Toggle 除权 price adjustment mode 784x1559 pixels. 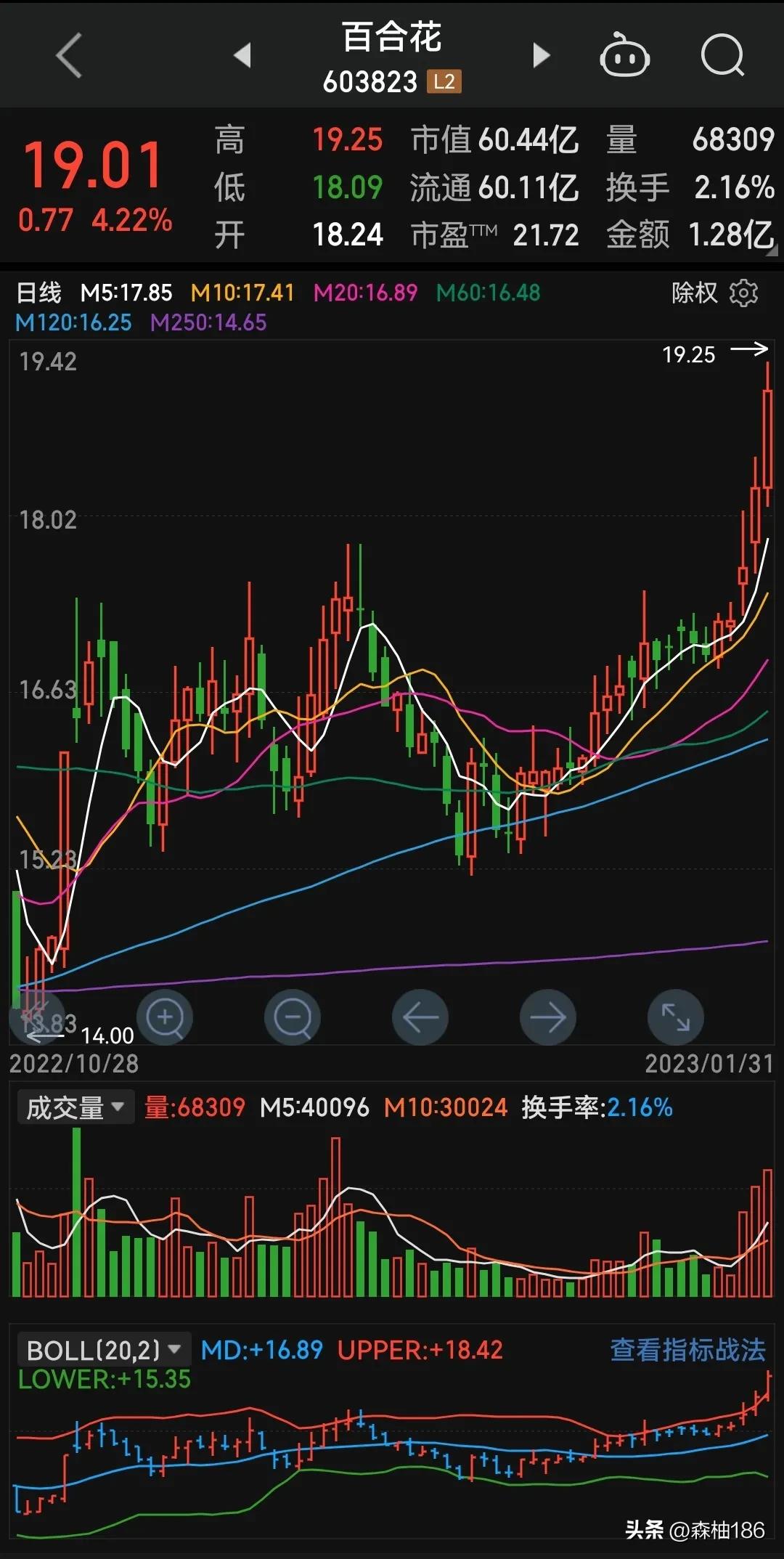(x=694, y=293)
